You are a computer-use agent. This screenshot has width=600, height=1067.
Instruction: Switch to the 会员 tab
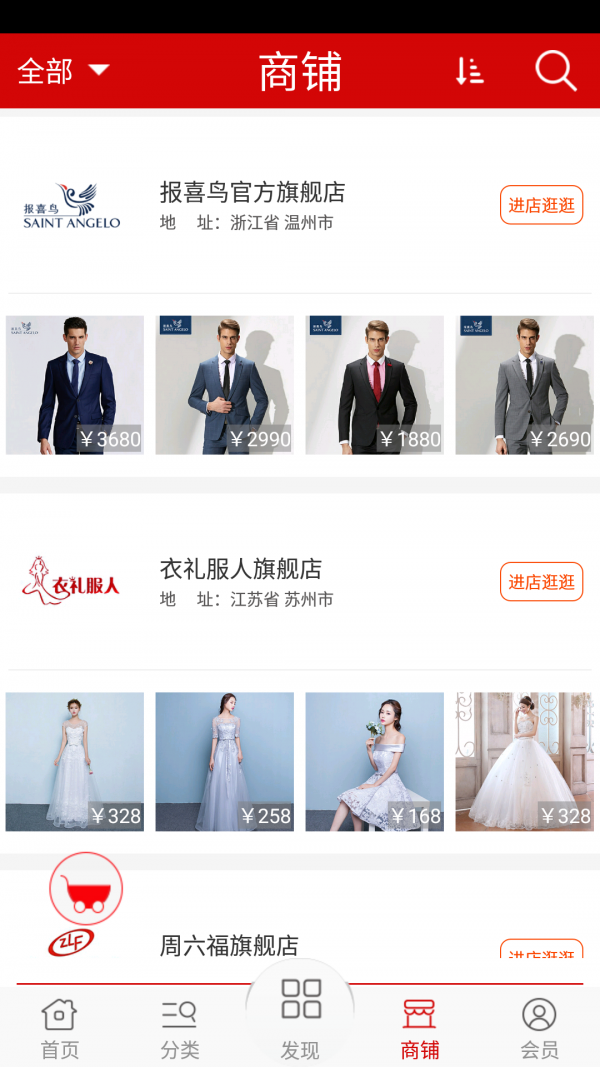point(539,1029)
